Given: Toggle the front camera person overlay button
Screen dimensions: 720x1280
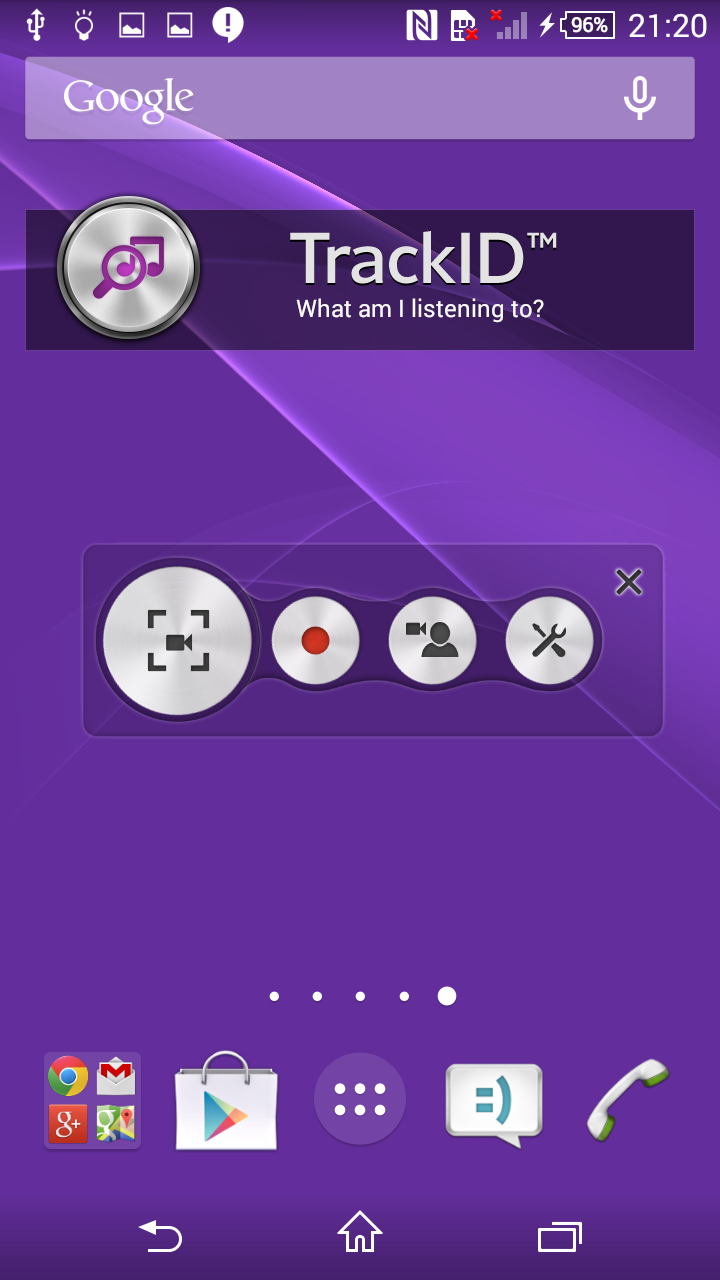Looking at the screenshot, I should (x=432, y=641).
